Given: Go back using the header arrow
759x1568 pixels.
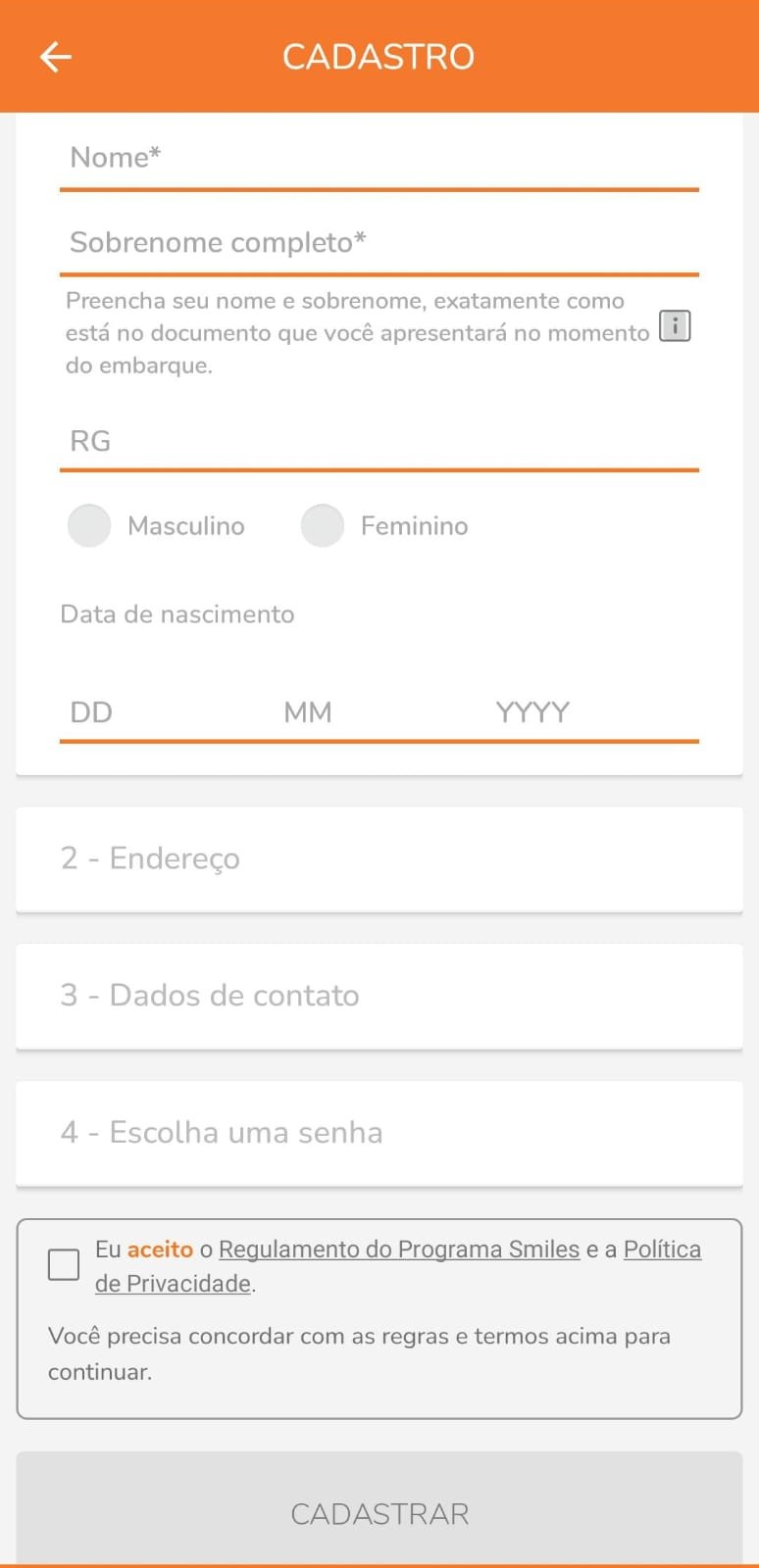Looking at the screenshot, I should (56, 57).
